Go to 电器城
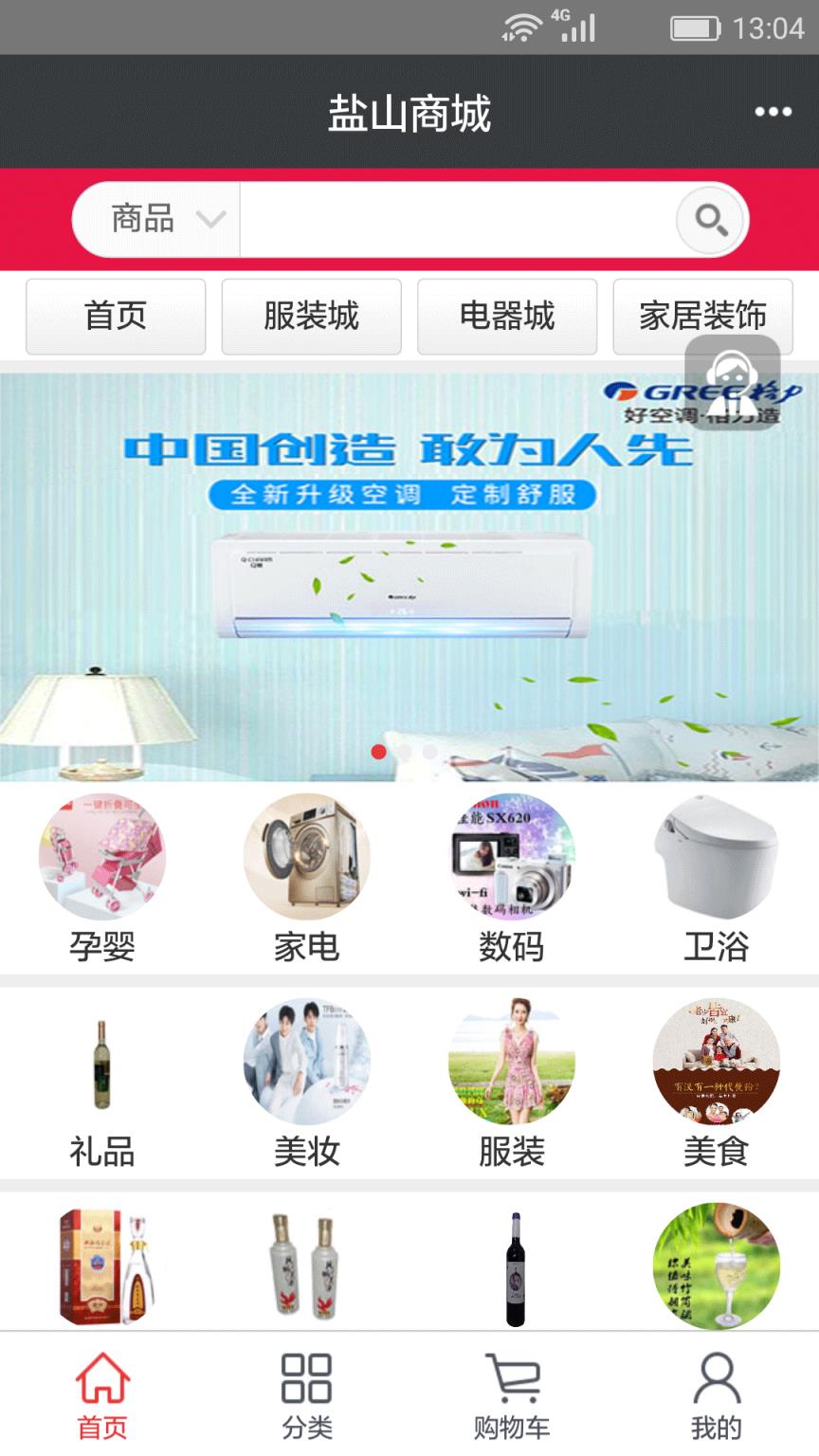 click(507, 316)
